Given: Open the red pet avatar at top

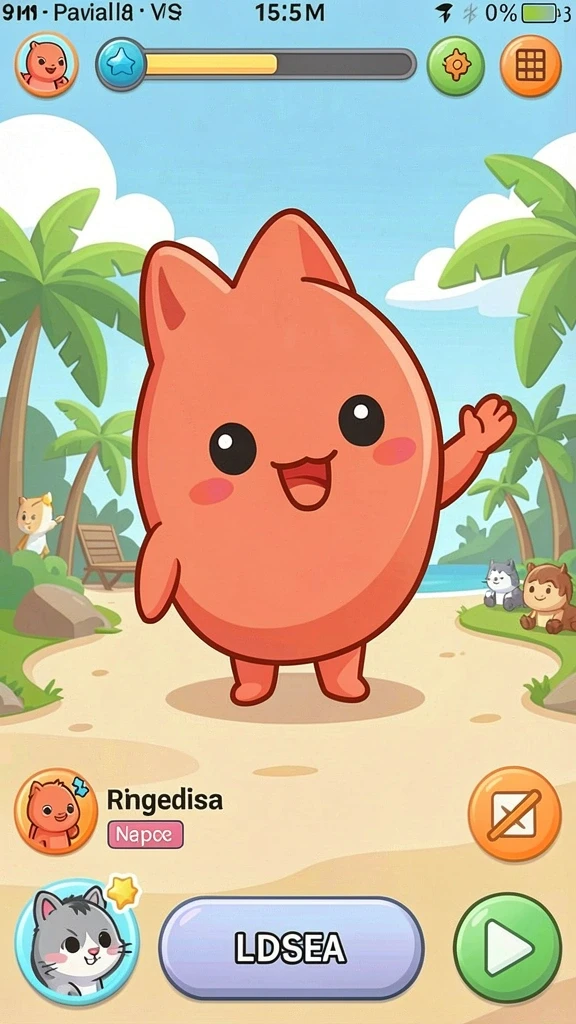Looking at the screenshot, I should coord(46,65).
